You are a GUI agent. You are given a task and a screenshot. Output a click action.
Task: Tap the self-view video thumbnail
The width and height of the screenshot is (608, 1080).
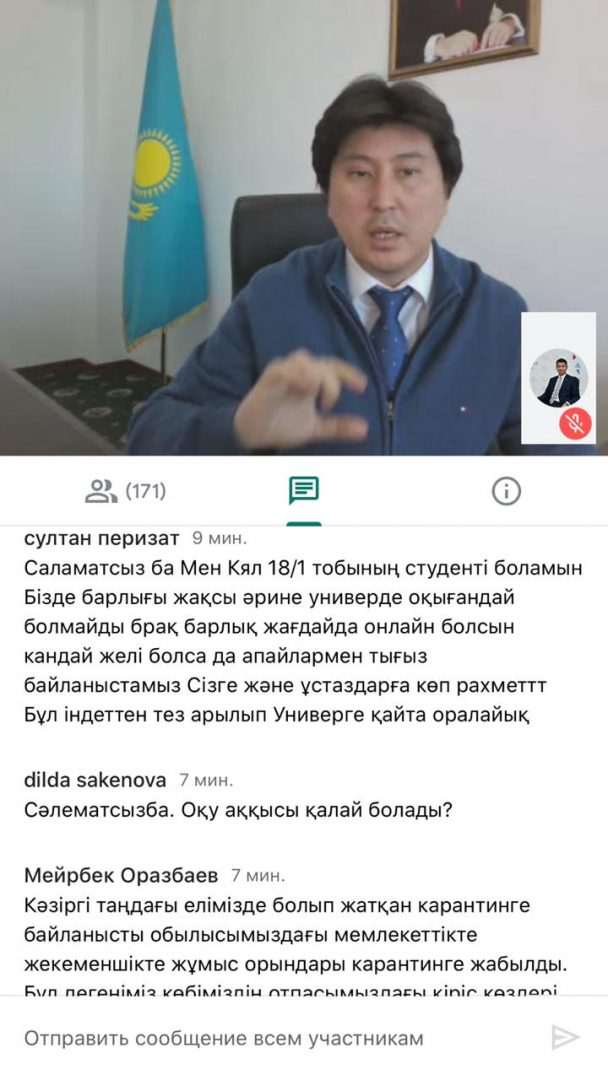[x=558, y=378]
